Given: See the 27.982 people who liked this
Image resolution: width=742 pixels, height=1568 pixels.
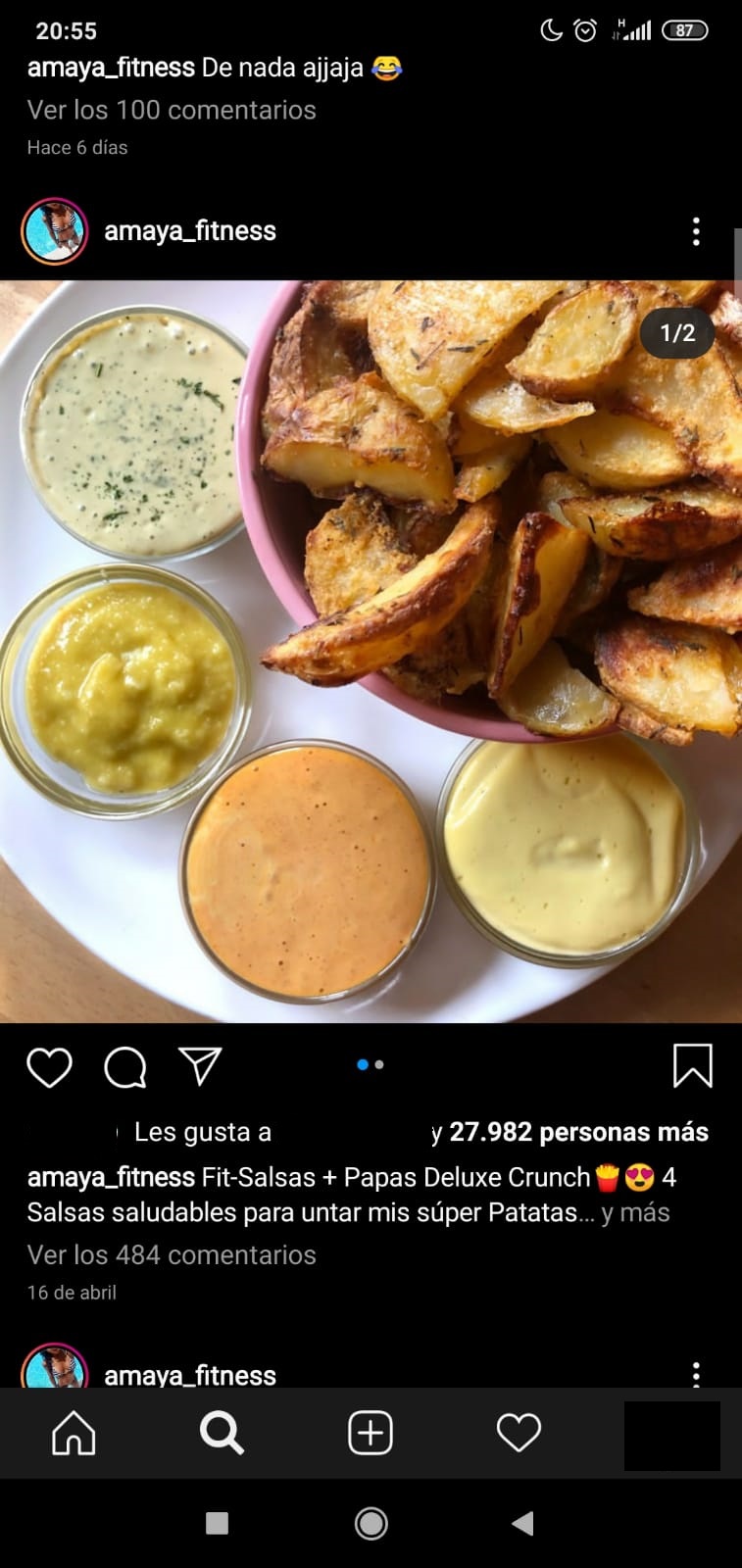Looking at the screenshot, I should click(578, 1133).
